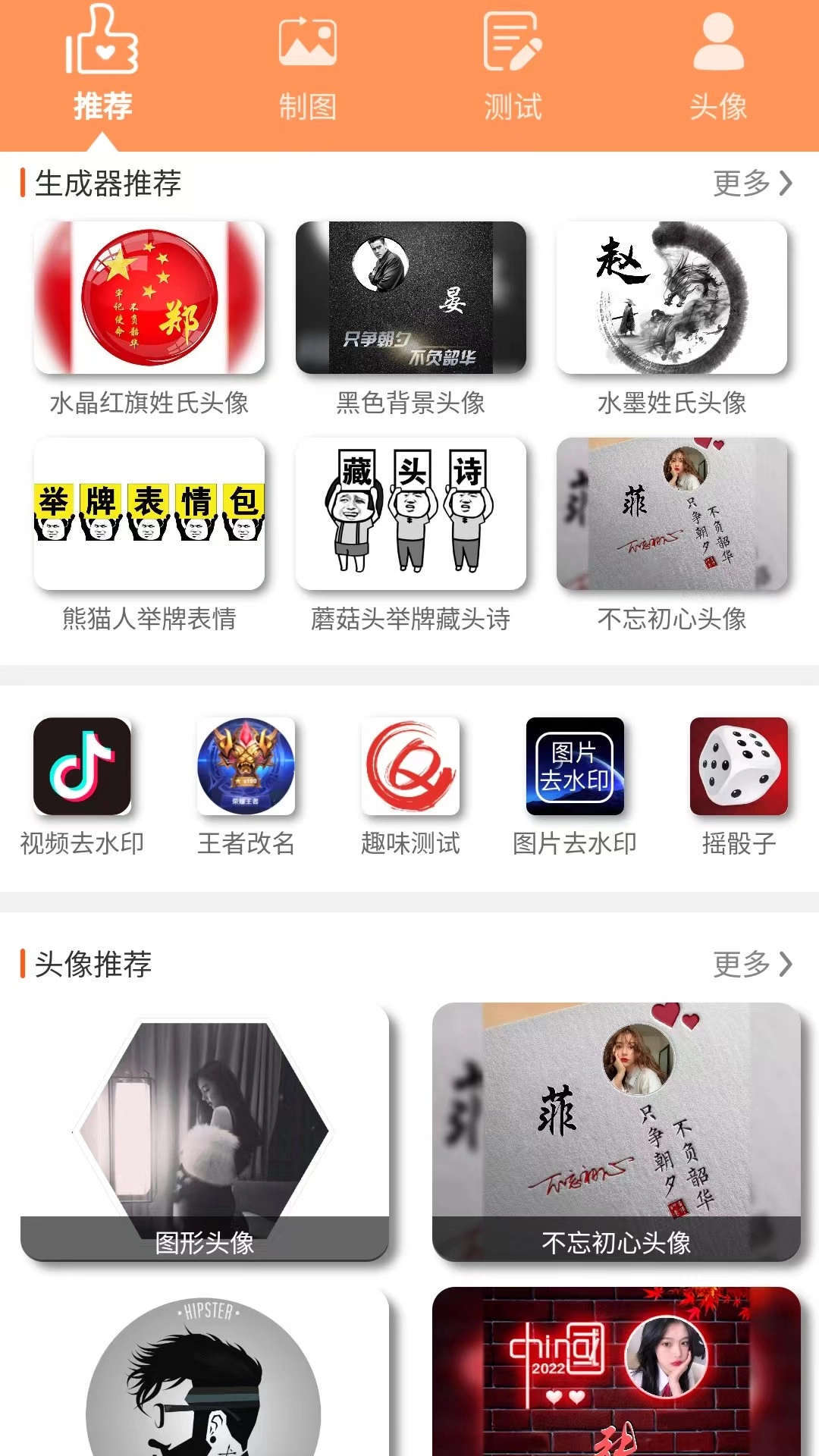The width and height of the screenshot is (819, 1456).
Task: Open 水晶红旗姓氏头像 generator
Action: (x=149, y=298)
